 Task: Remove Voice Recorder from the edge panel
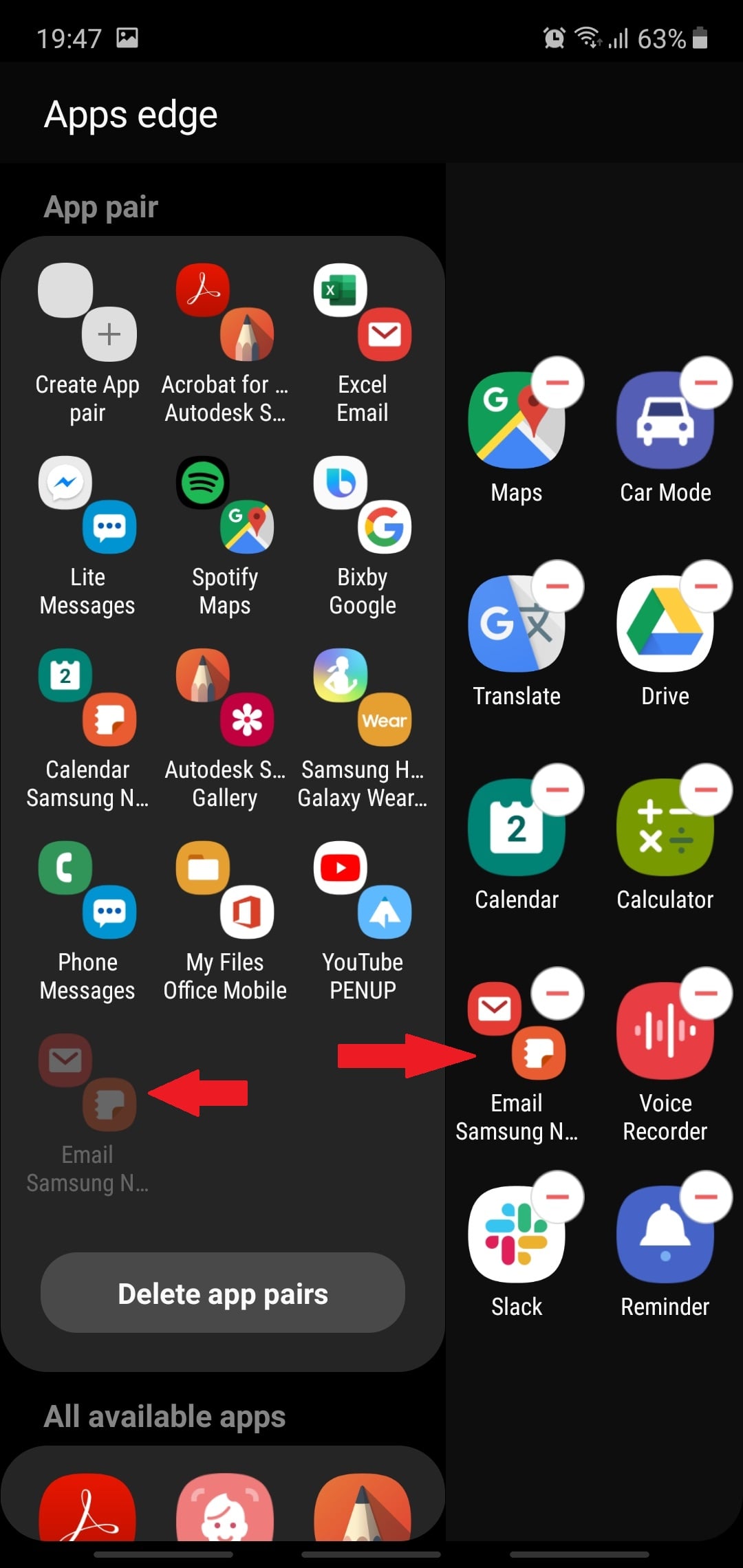(x=706, y=994)
